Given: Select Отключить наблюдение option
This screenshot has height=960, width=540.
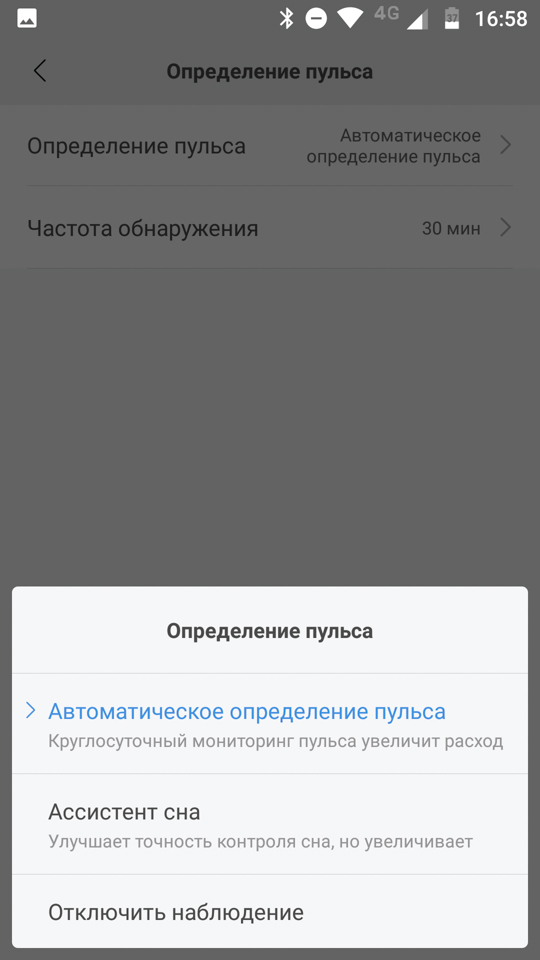Looking at the screenshot, I should pyautogui.click(x=269, y=912).
